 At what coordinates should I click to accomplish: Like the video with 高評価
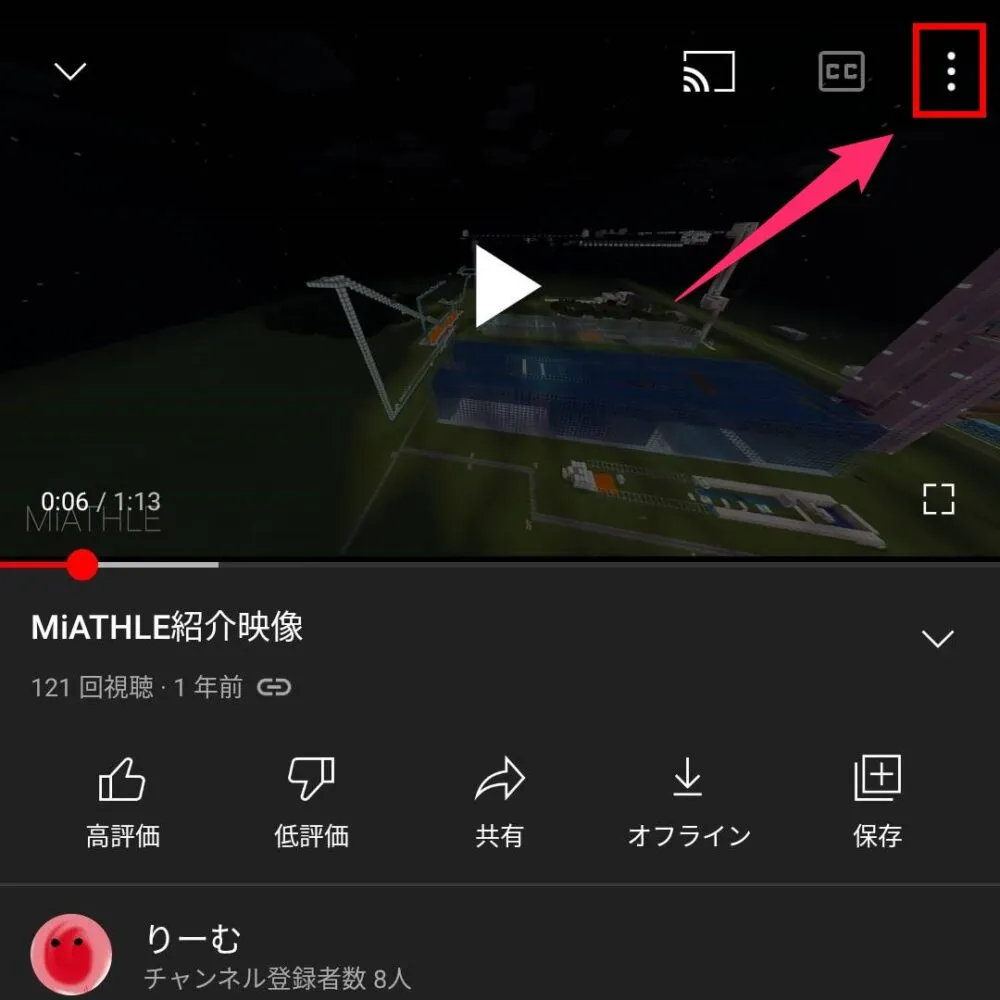(x=123, y=802)
